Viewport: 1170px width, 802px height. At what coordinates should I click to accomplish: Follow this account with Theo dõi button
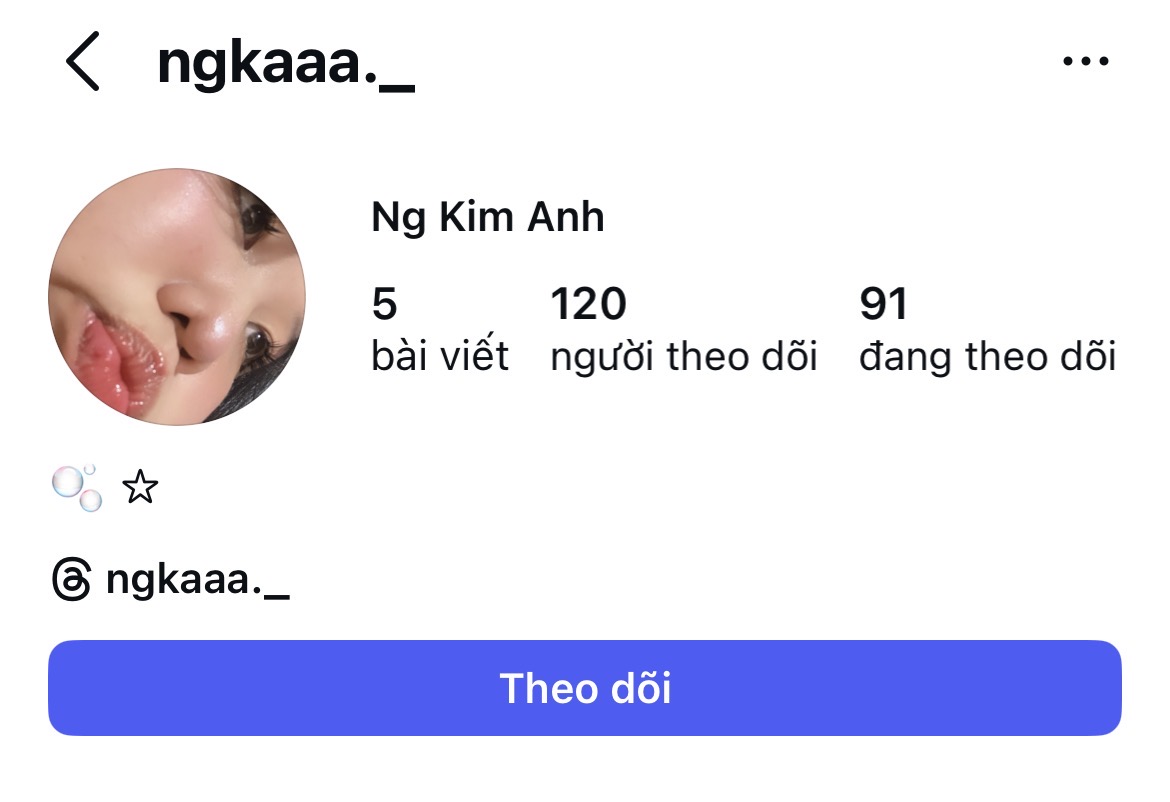[585, 688]
